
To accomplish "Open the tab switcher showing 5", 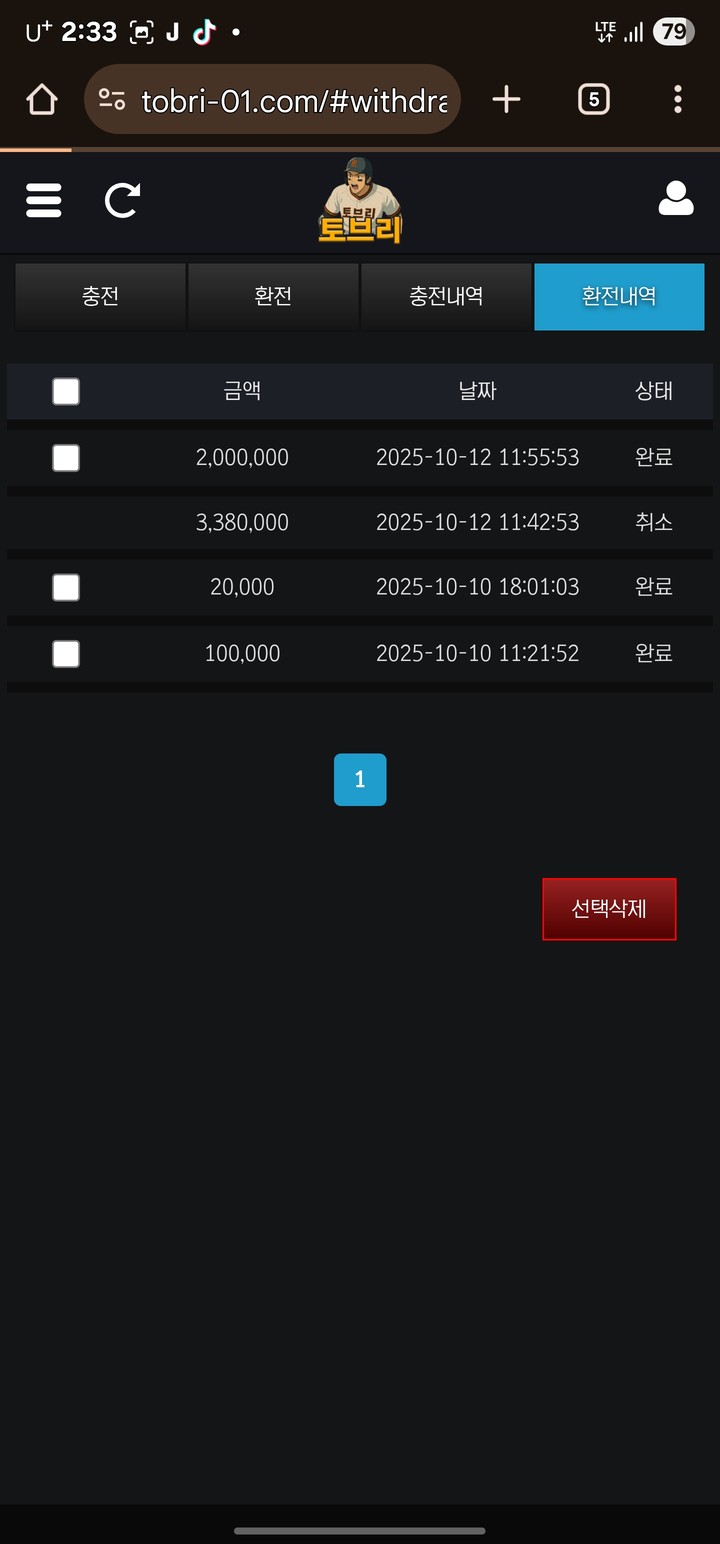I will point(593,99).
